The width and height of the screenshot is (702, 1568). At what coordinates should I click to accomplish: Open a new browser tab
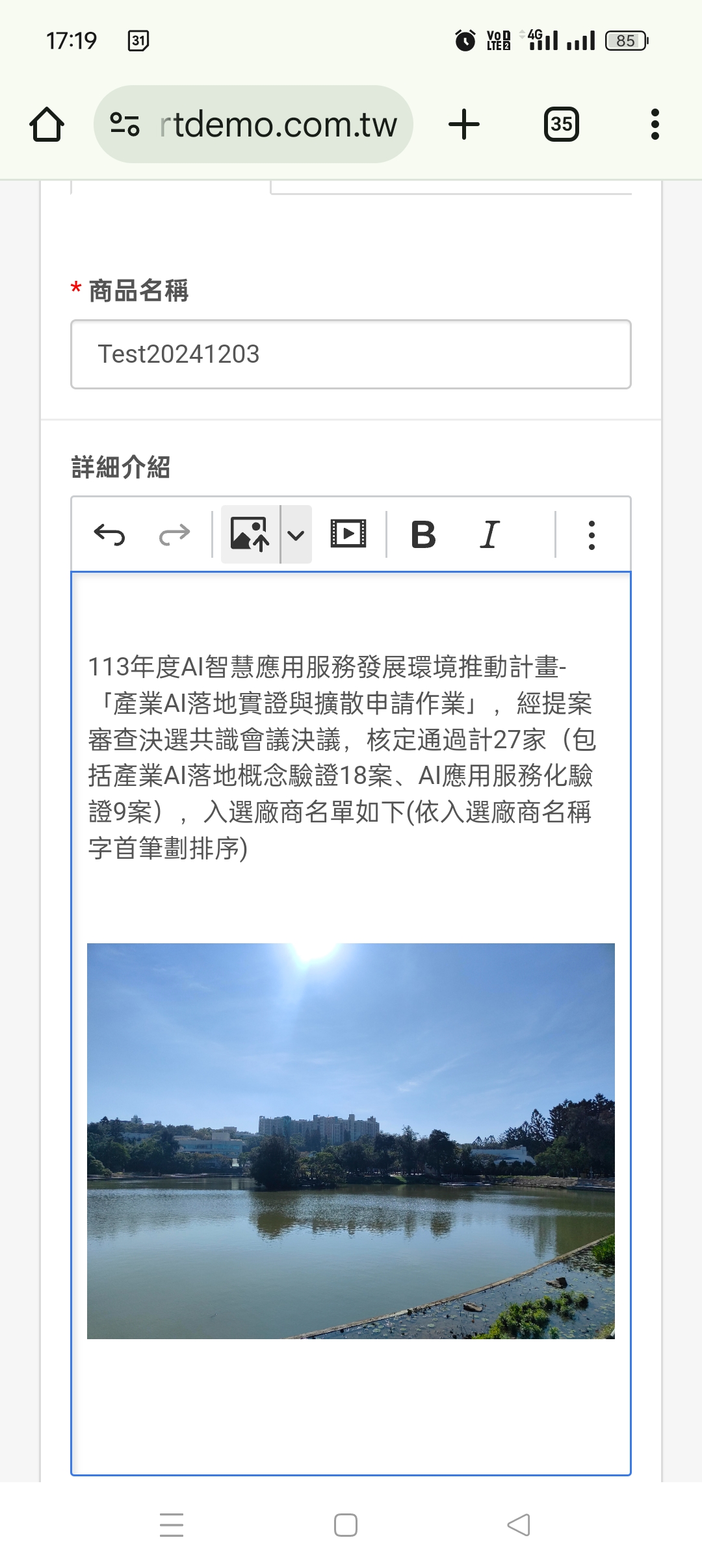tap(464, 124)
